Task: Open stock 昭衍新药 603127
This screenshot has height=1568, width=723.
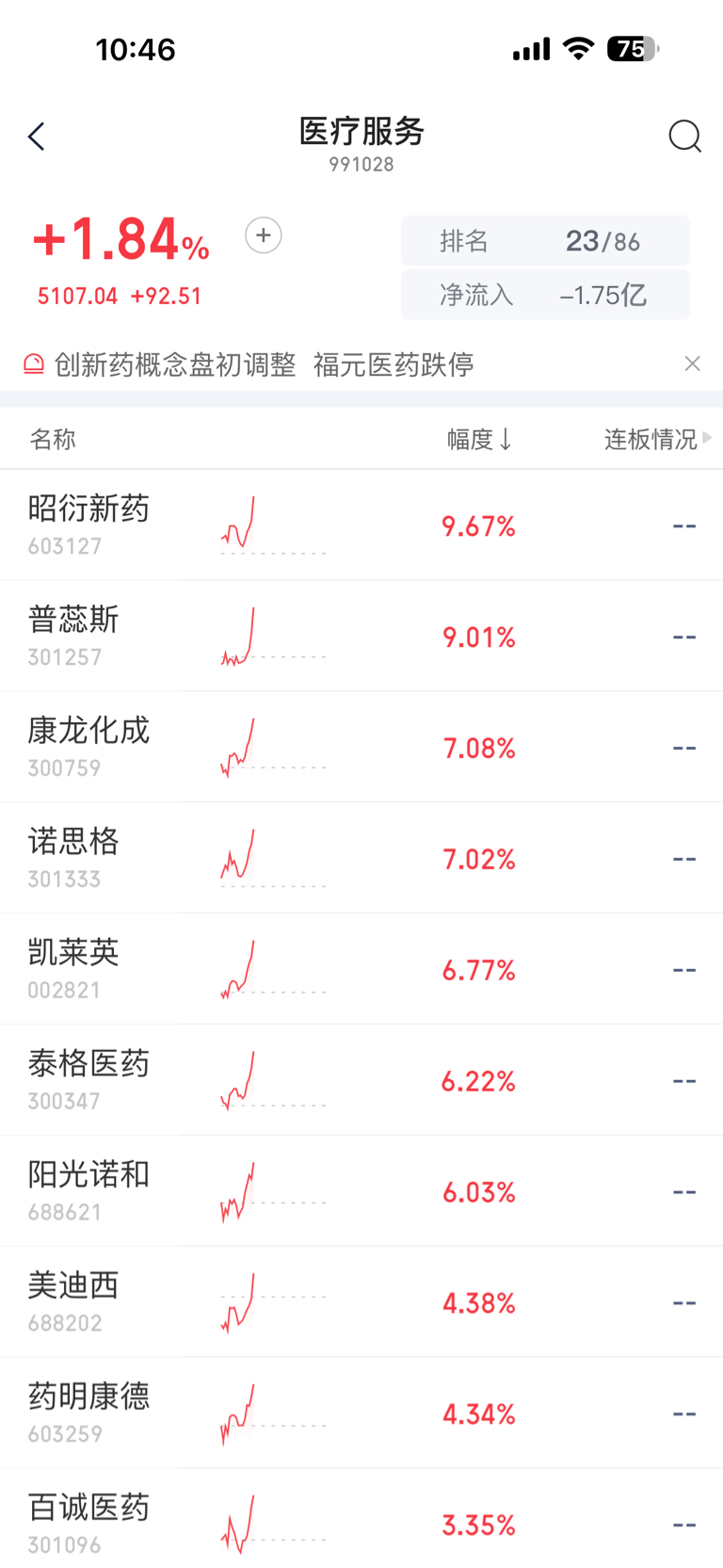Action: tap(361, 525)
